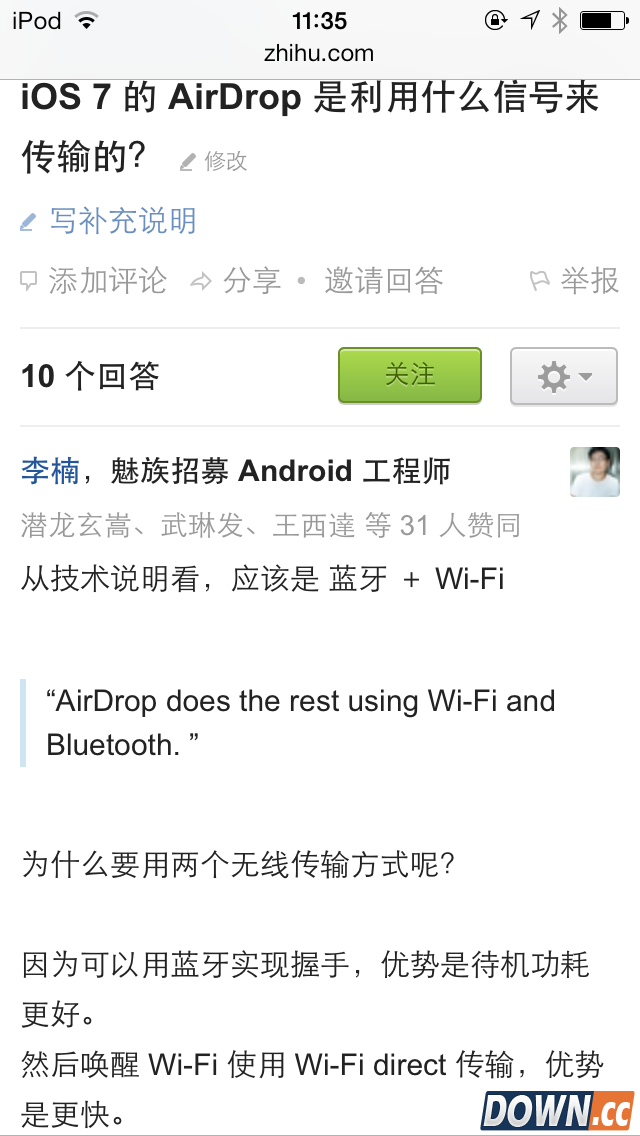Open 写补充说明 to add details
Image resolution: width=640 pixels, height=1136 pixels.
[x=109, y=221]
